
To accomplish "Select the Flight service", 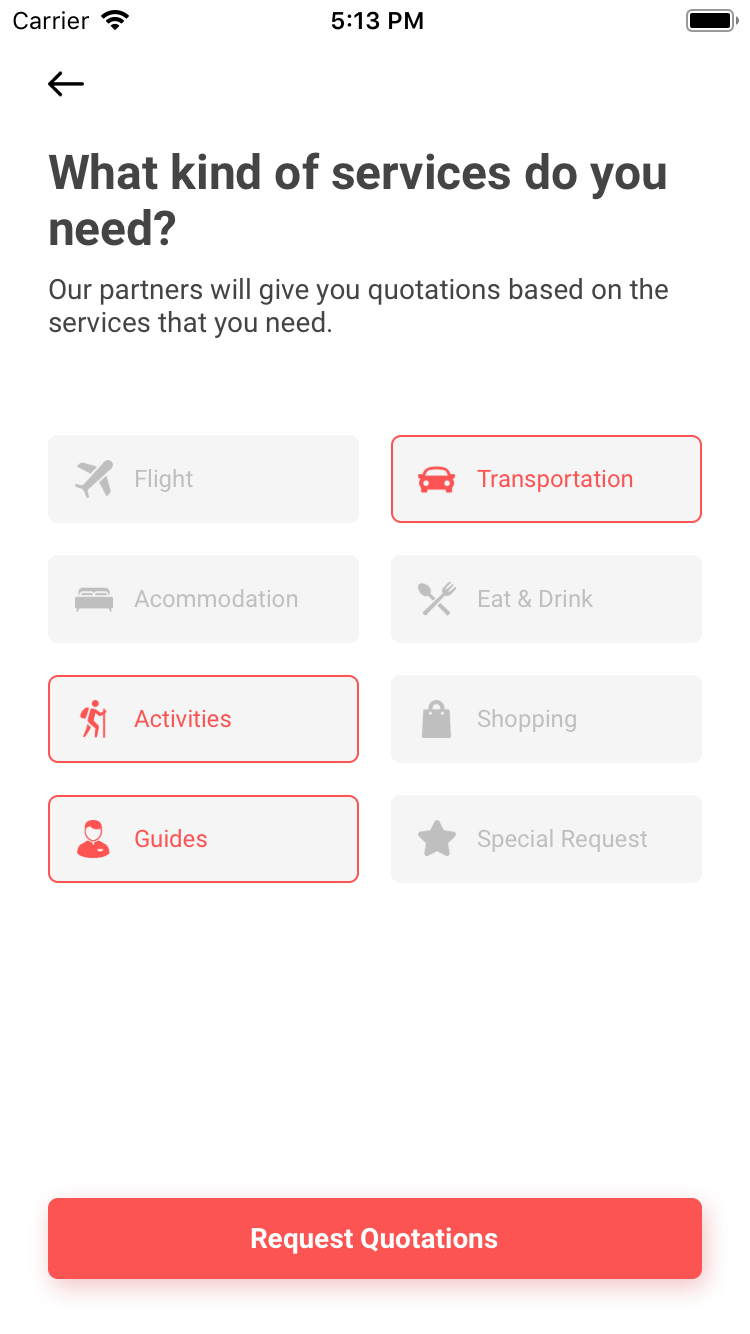I will [203, 479].
